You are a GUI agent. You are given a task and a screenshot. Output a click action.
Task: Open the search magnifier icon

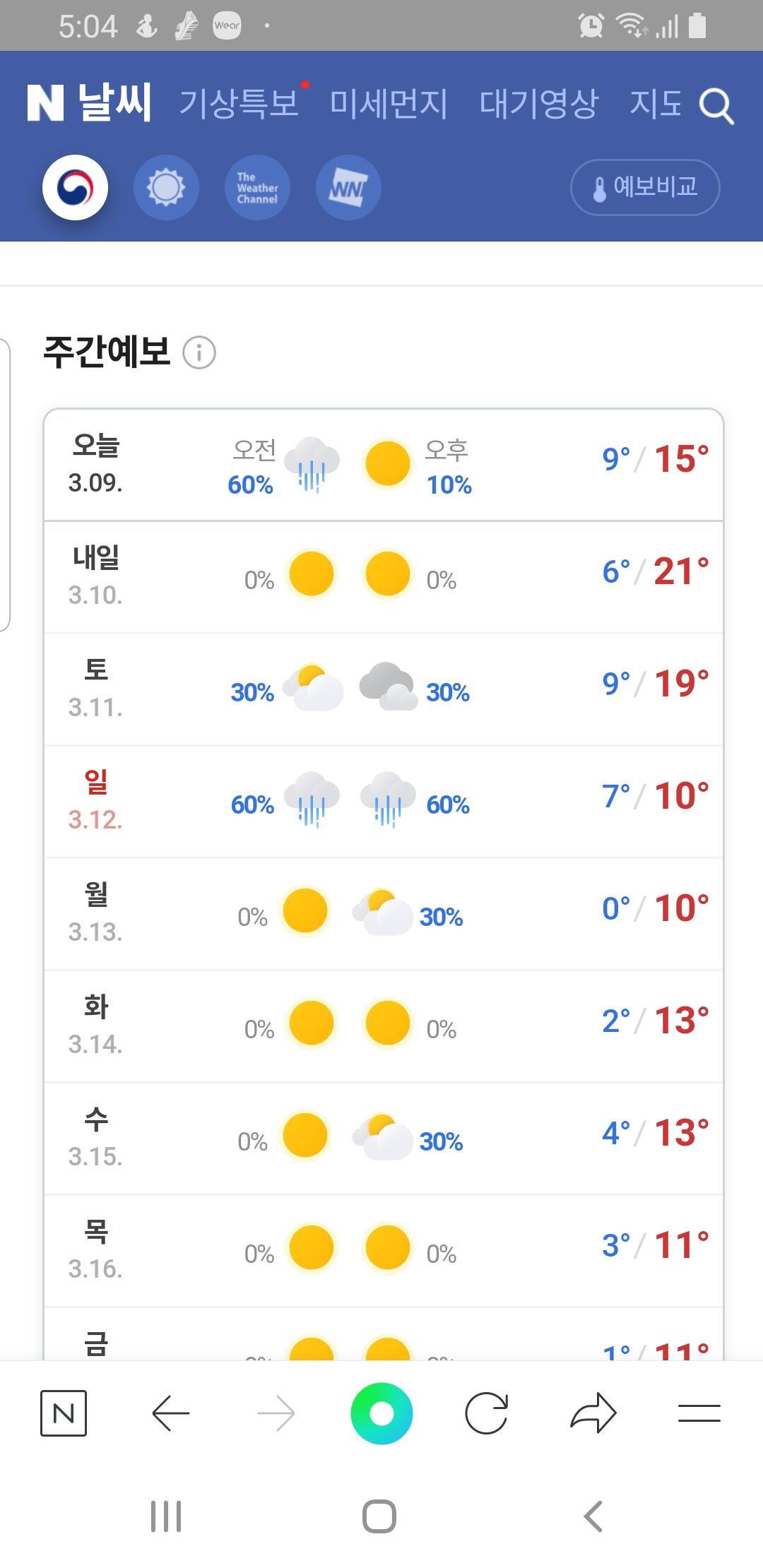point(716,106)
